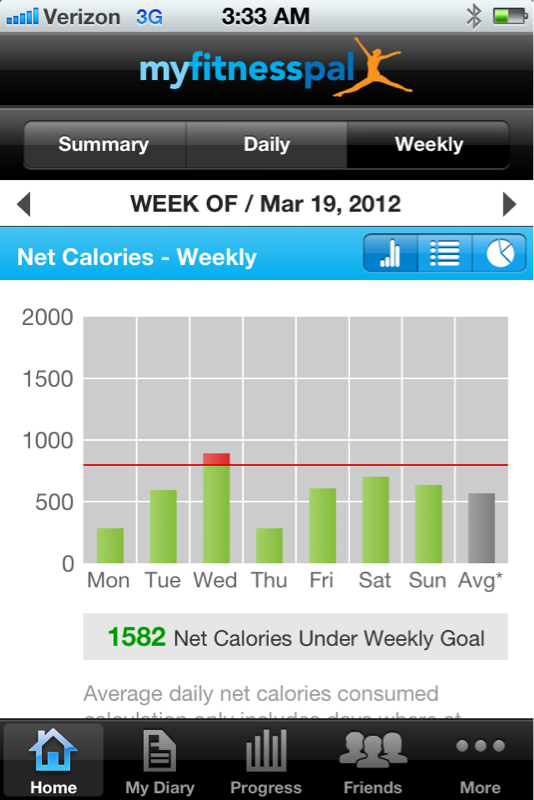
Task: Open the Progress tab
Action: tap(266, 761)
